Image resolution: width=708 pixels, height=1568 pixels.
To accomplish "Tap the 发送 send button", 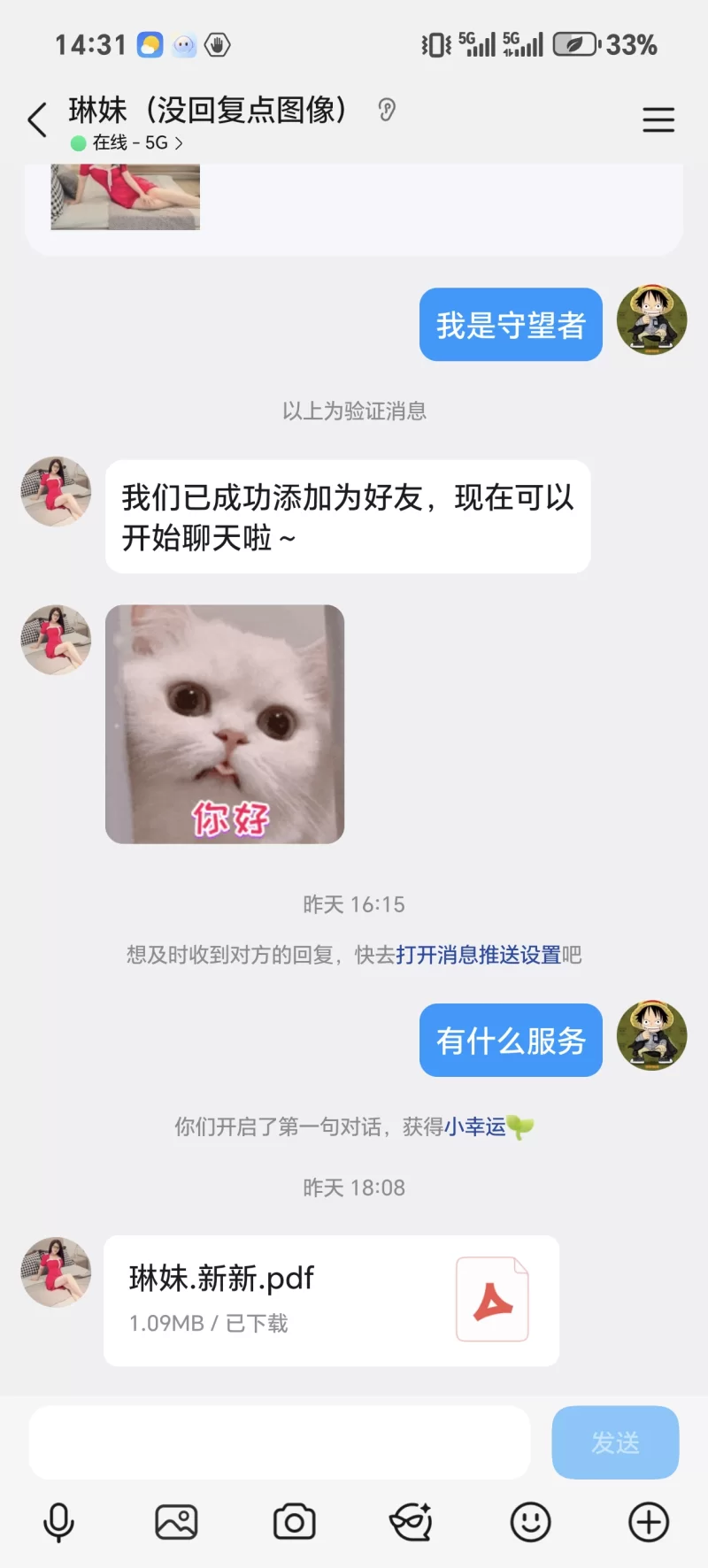I will (x=615, y=1442).
